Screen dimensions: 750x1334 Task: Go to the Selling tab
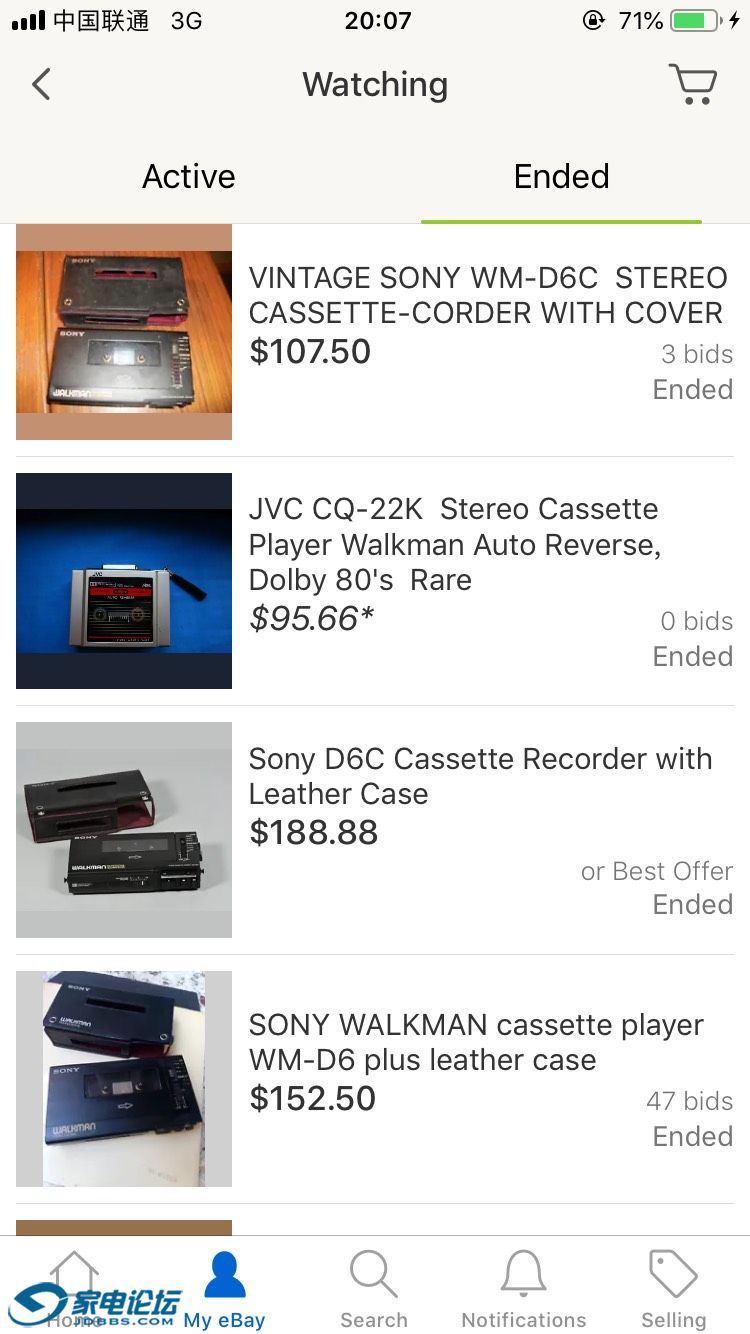tap(673, 1290)
